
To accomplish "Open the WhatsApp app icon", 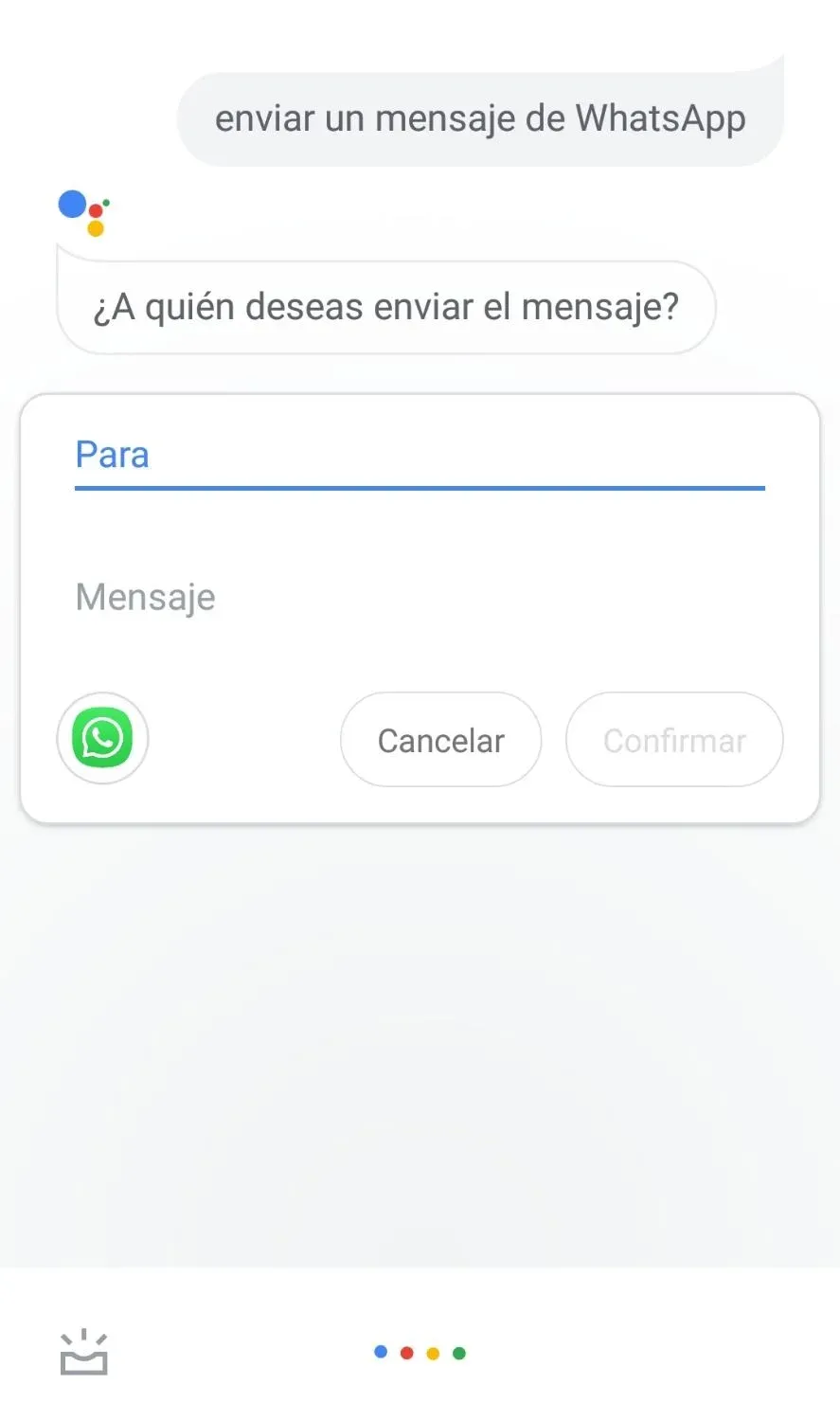I will (x=102, y=738).
